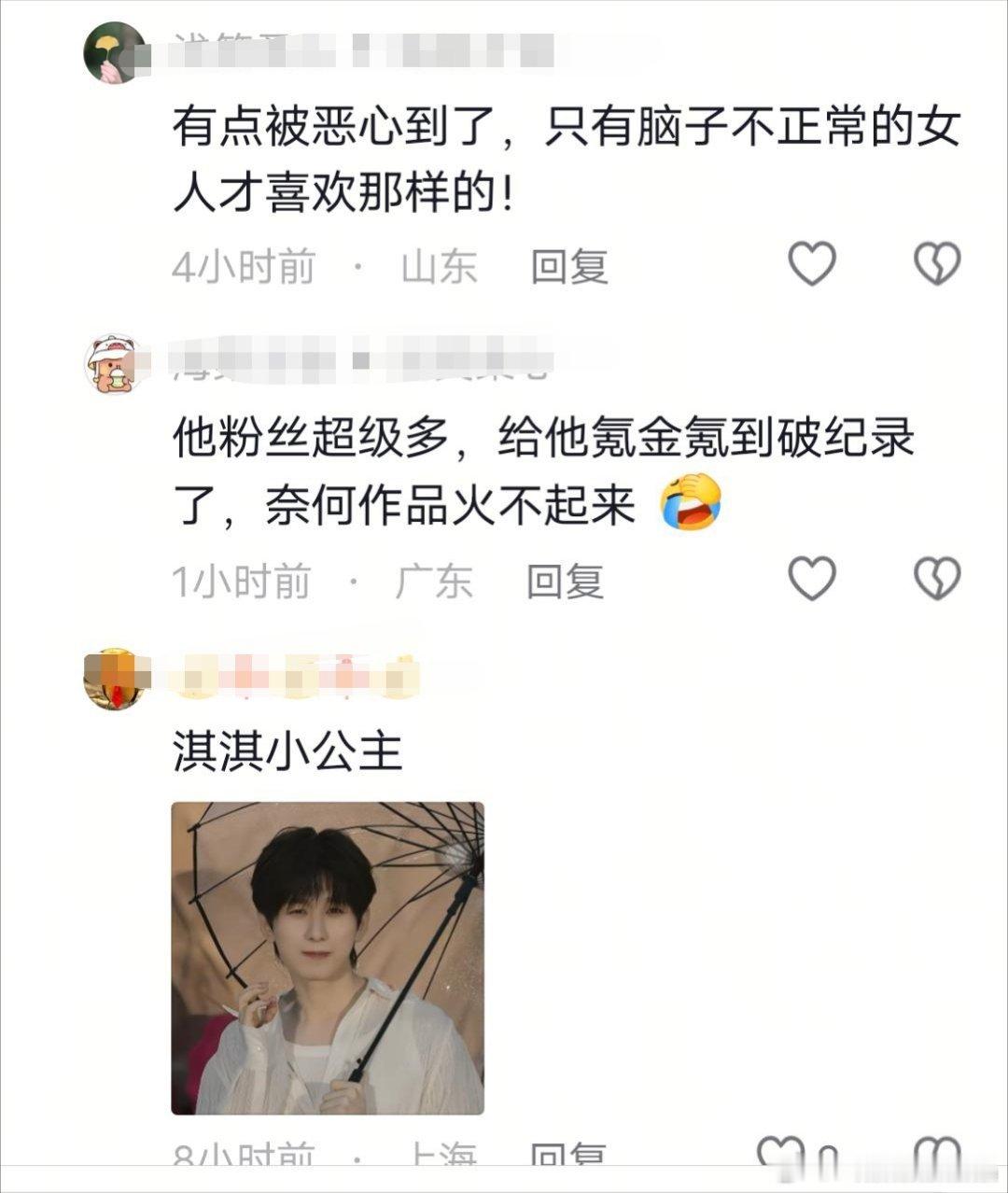This screenshot has height=1193, width=1008.
Task: View profile of the 广东 commenter via avatar
Action: (113, 364)
